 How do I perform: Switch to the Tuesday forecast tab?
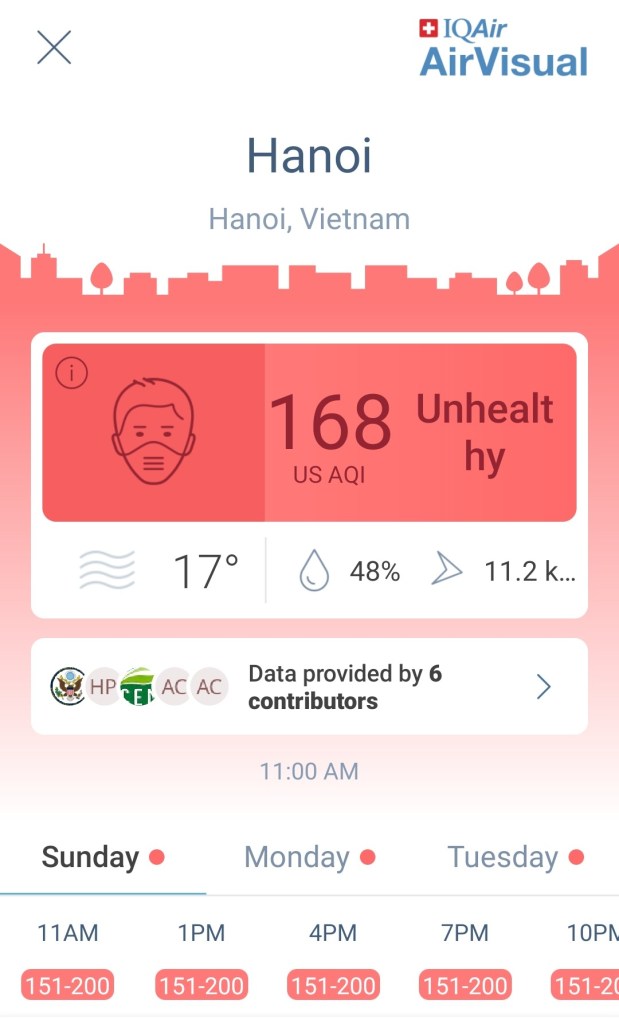(515, 857)
